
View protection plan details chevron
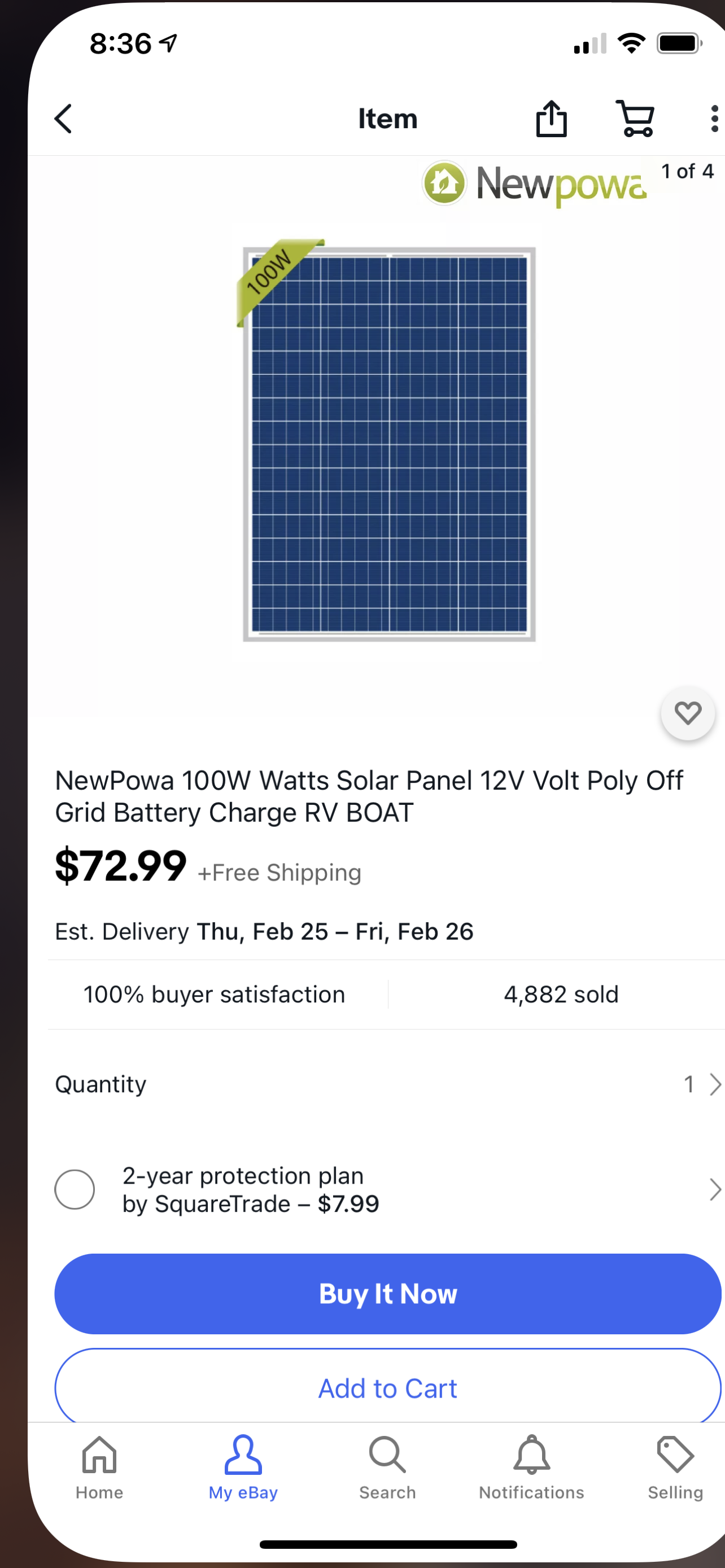tap(715, 1189)
